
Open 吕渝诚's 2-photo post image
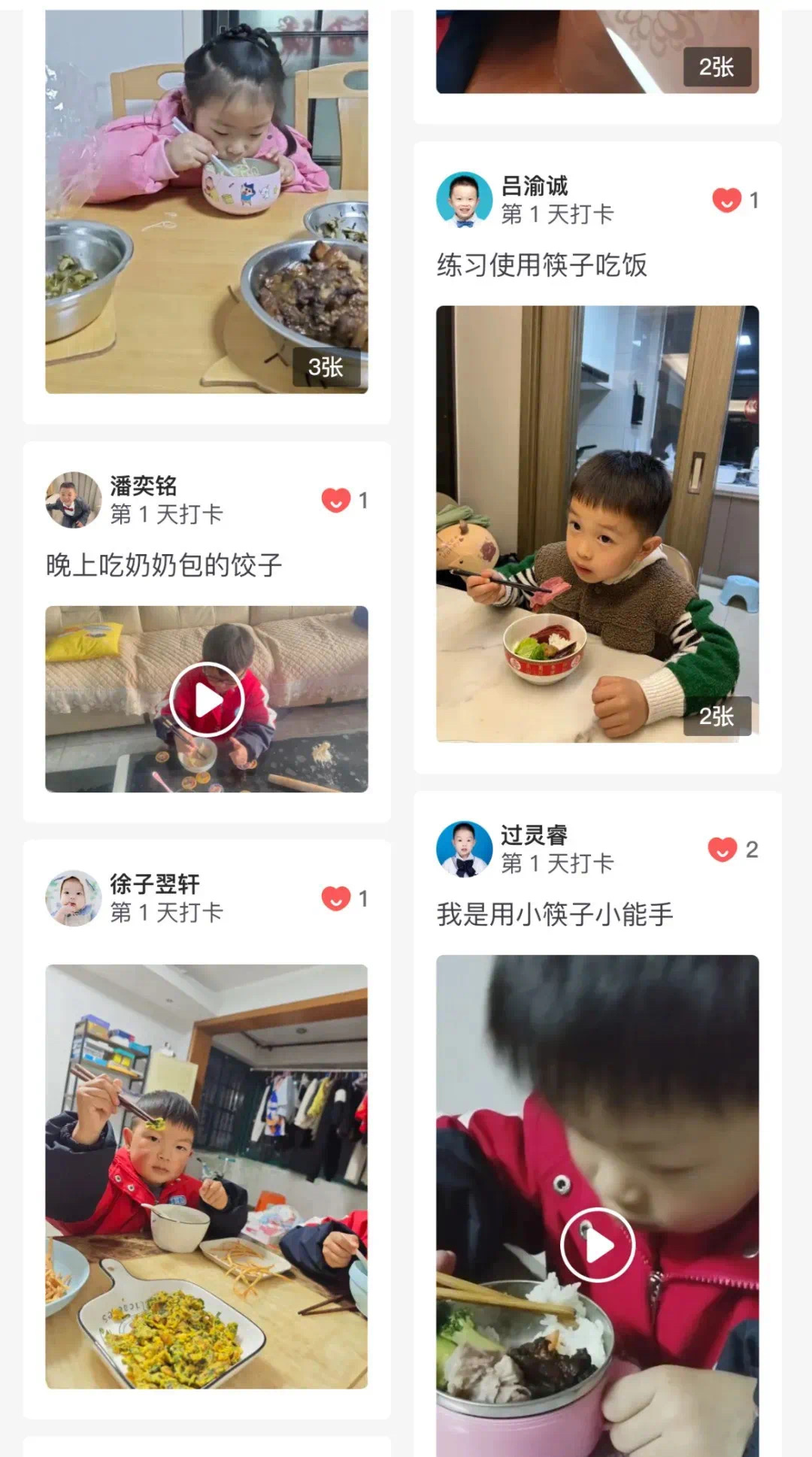click(x=598, y=524)
